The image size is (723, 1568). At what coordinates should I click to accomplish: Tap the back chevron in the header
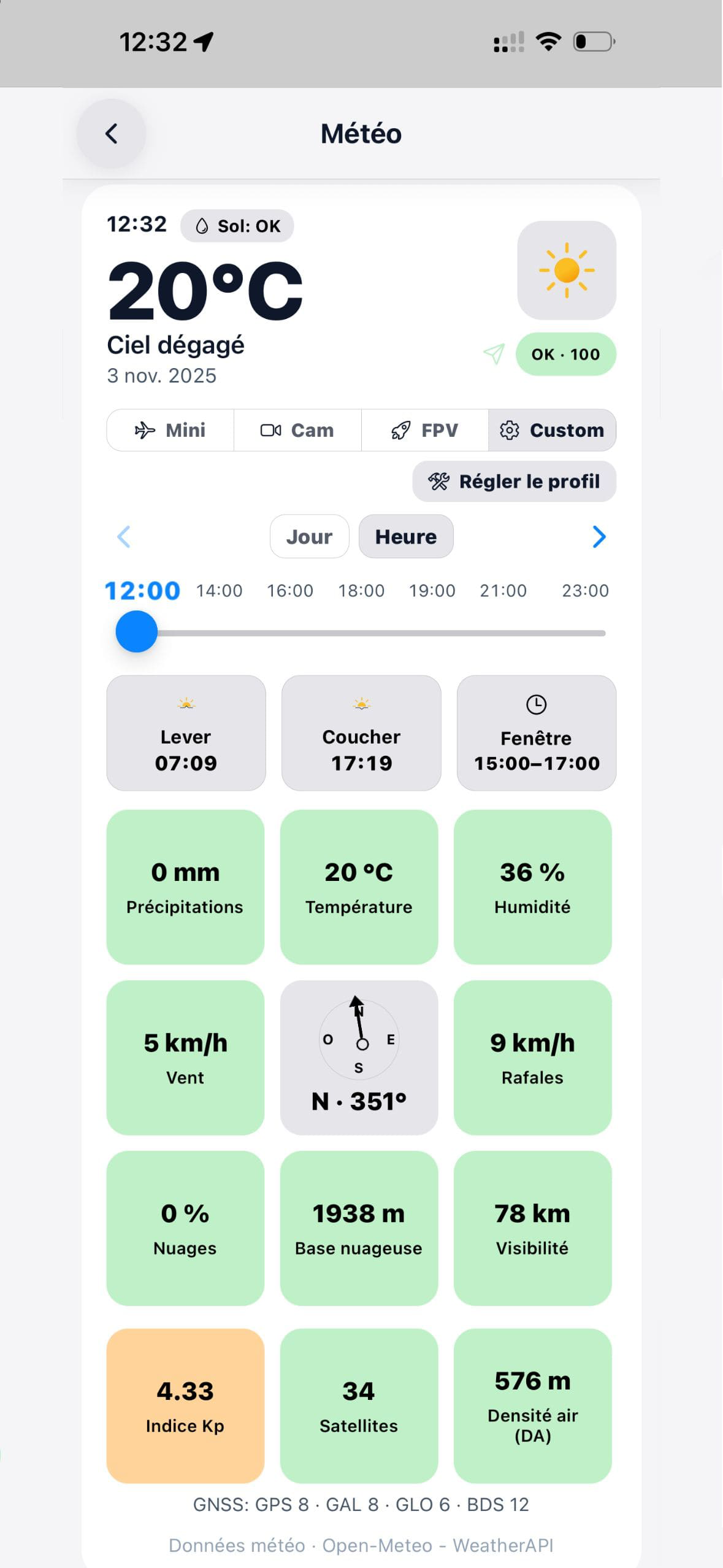point(112,133)
